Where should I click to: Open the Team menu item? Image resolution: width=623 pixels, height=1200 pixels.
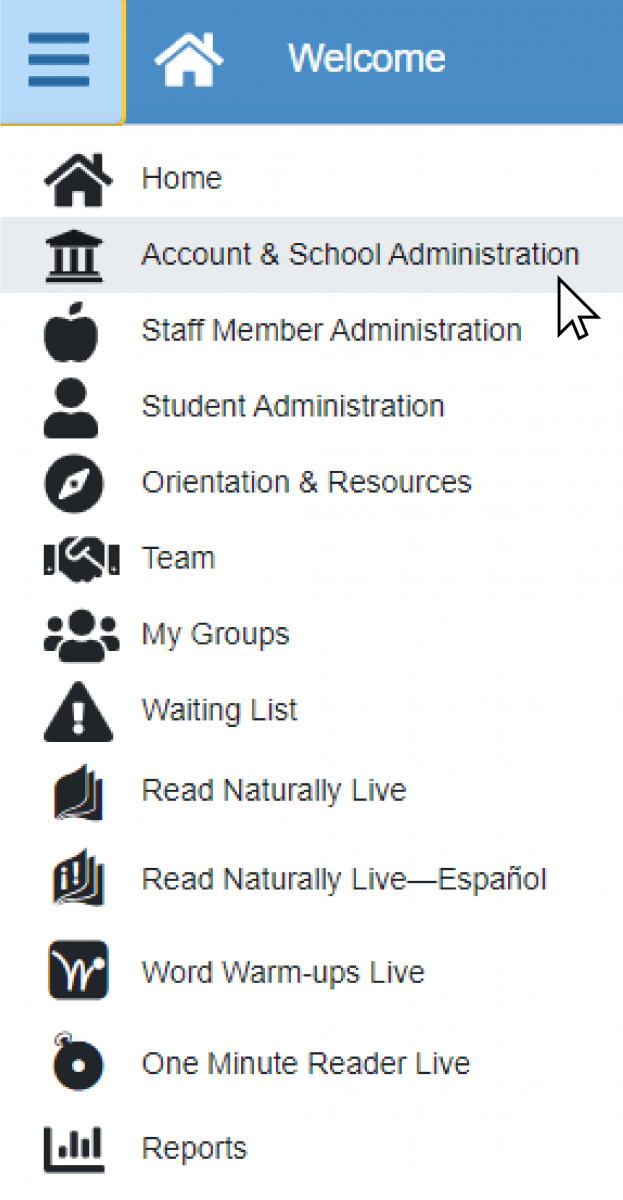click(x=311, y=559)
